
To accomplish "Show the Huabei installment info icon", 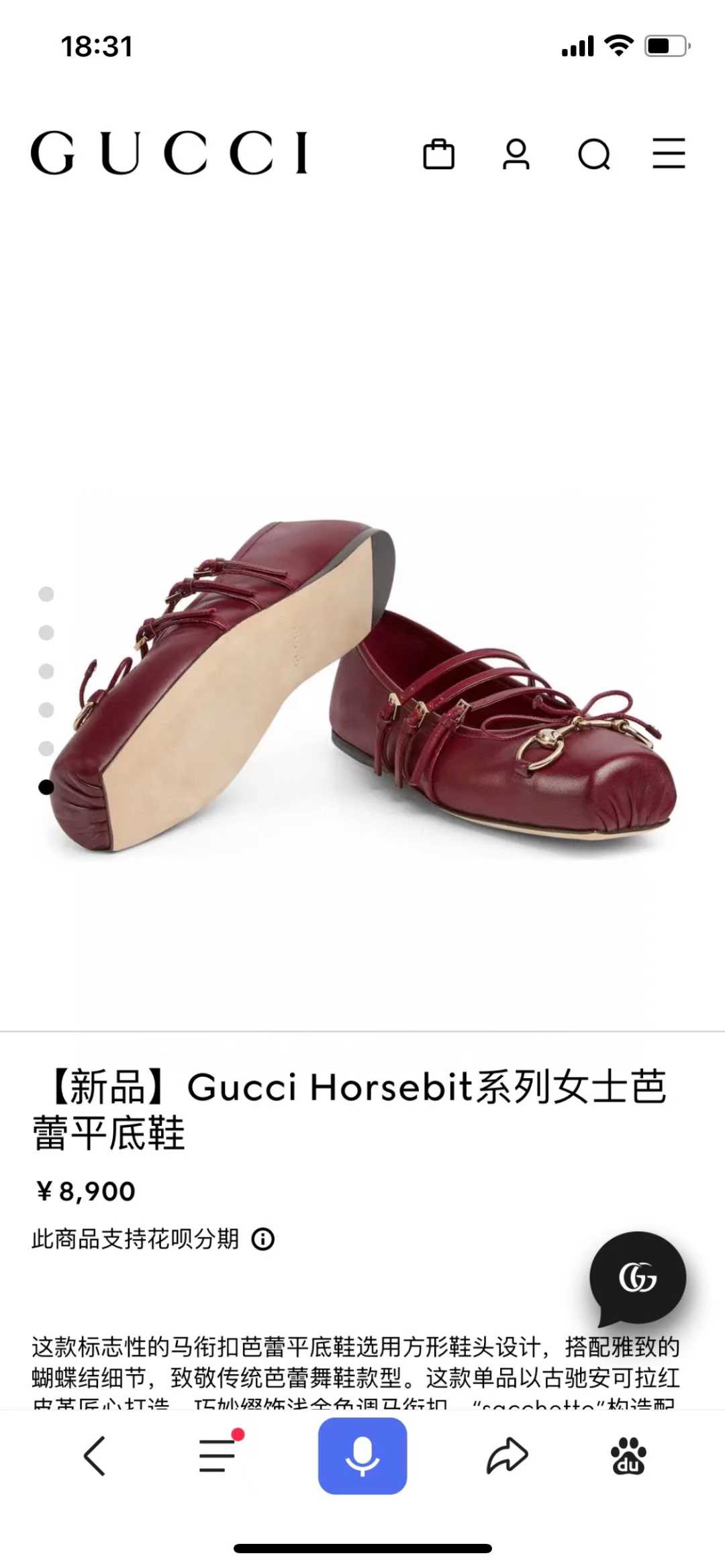I will click(263, 1239).
